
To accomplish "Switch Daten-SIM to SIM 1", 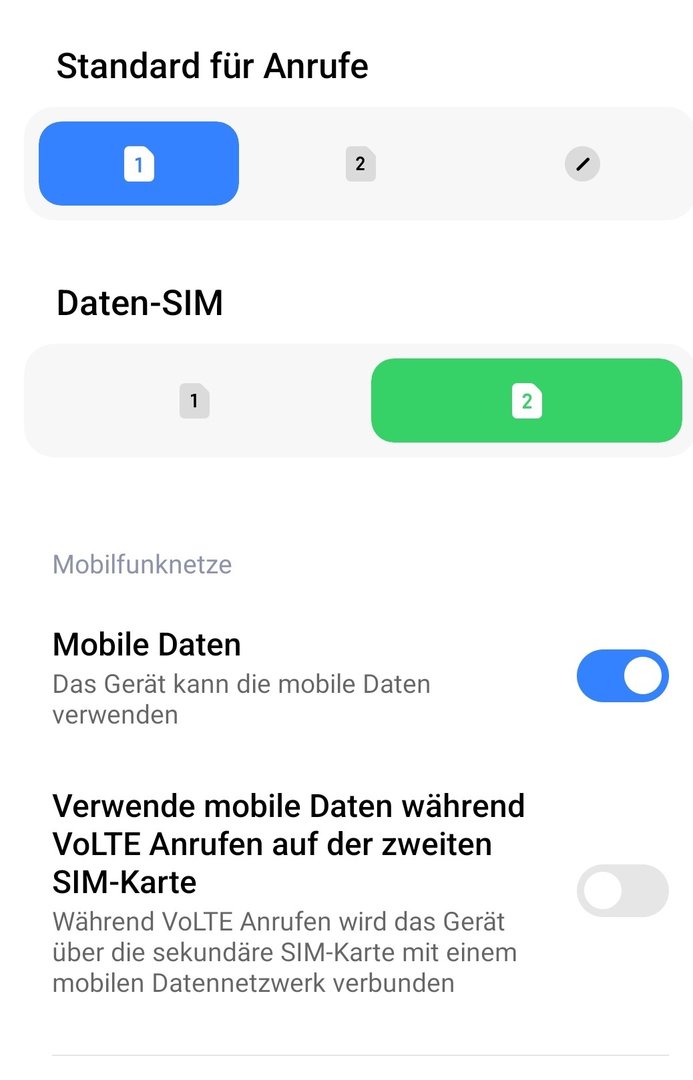I will point(195,401).
